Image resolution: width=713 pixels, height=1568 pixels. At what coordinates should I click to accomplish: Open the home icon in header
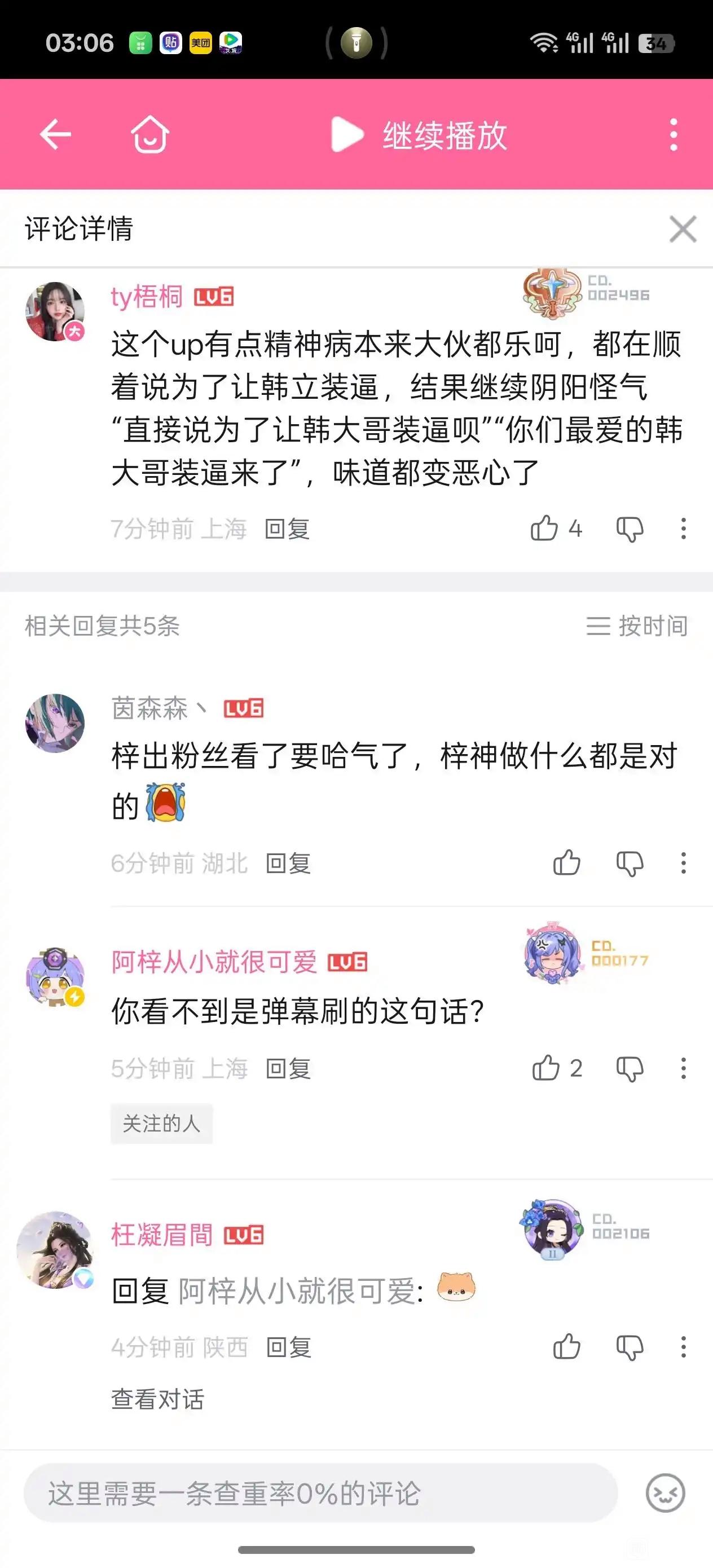[x=150, y=135]
